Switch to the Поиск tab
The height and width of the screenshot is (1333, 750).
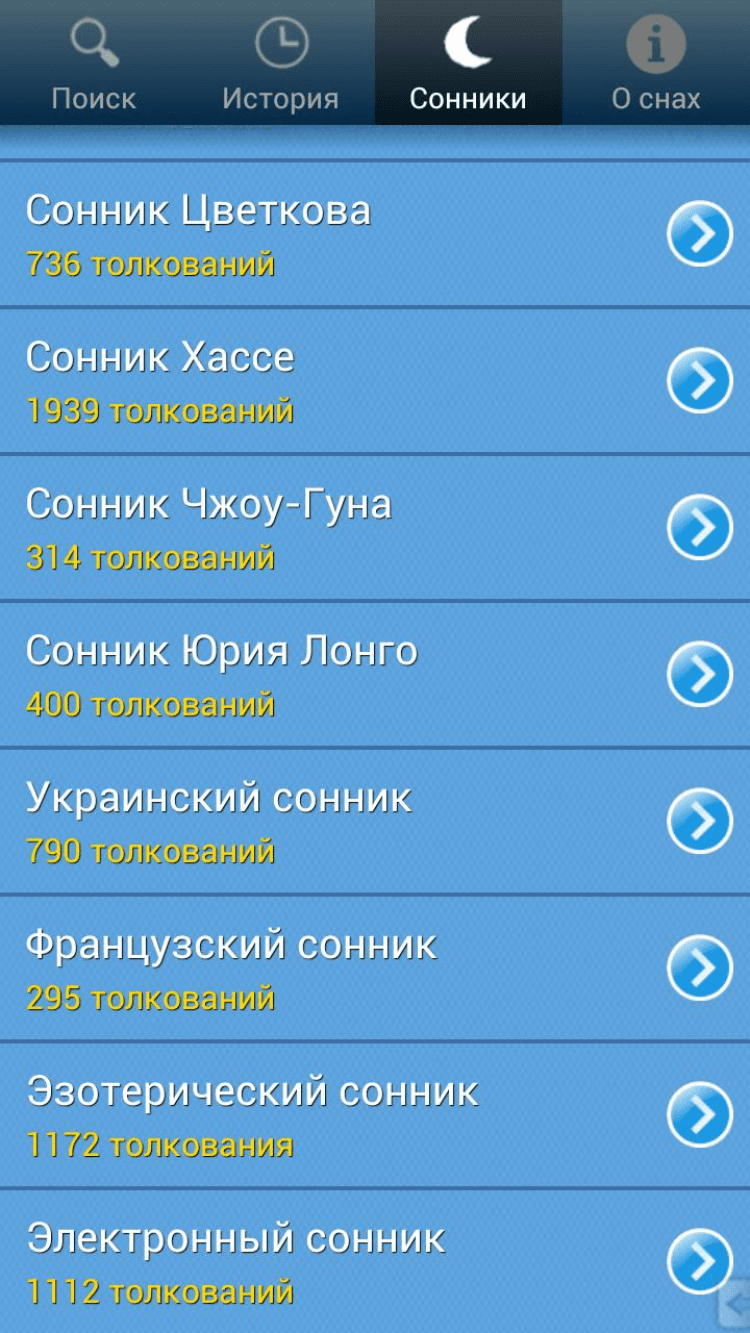pyautogui.click(x=94, y=63)
